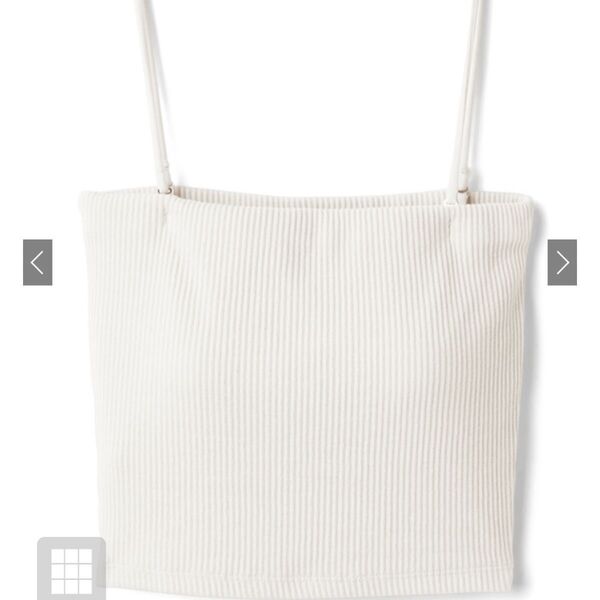Go to the previous product image
600x600 pixels.
(37, 263)
